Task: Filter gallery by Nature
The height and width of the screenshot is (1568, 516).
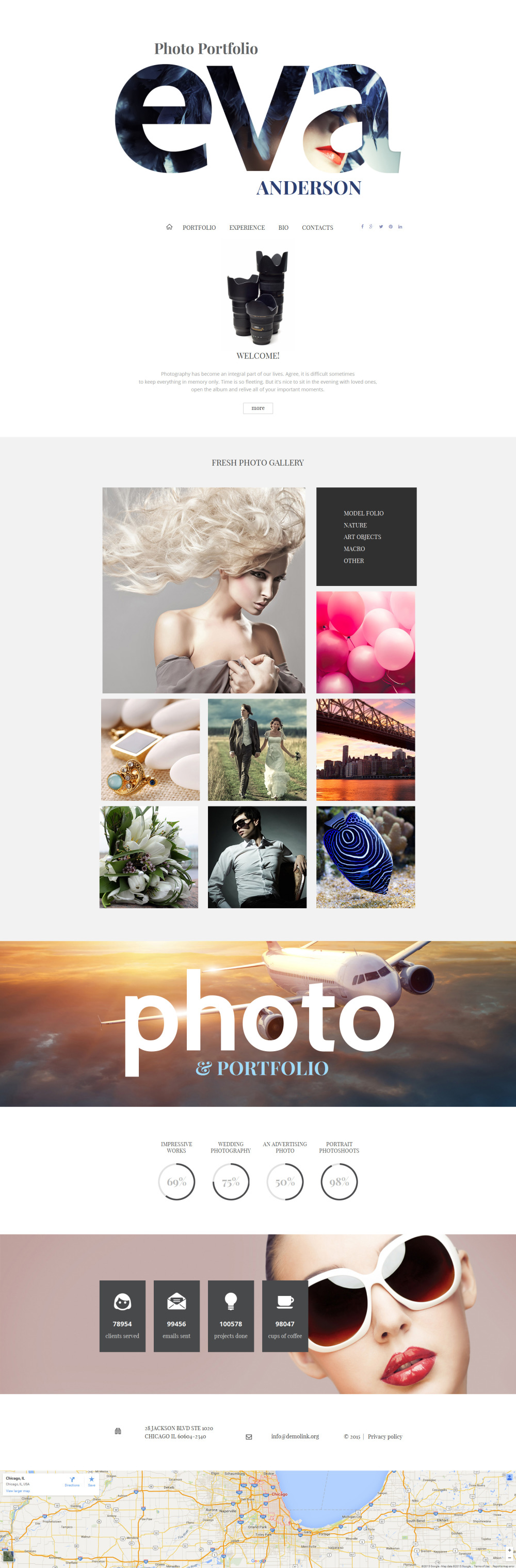Action: pos(355,525)
